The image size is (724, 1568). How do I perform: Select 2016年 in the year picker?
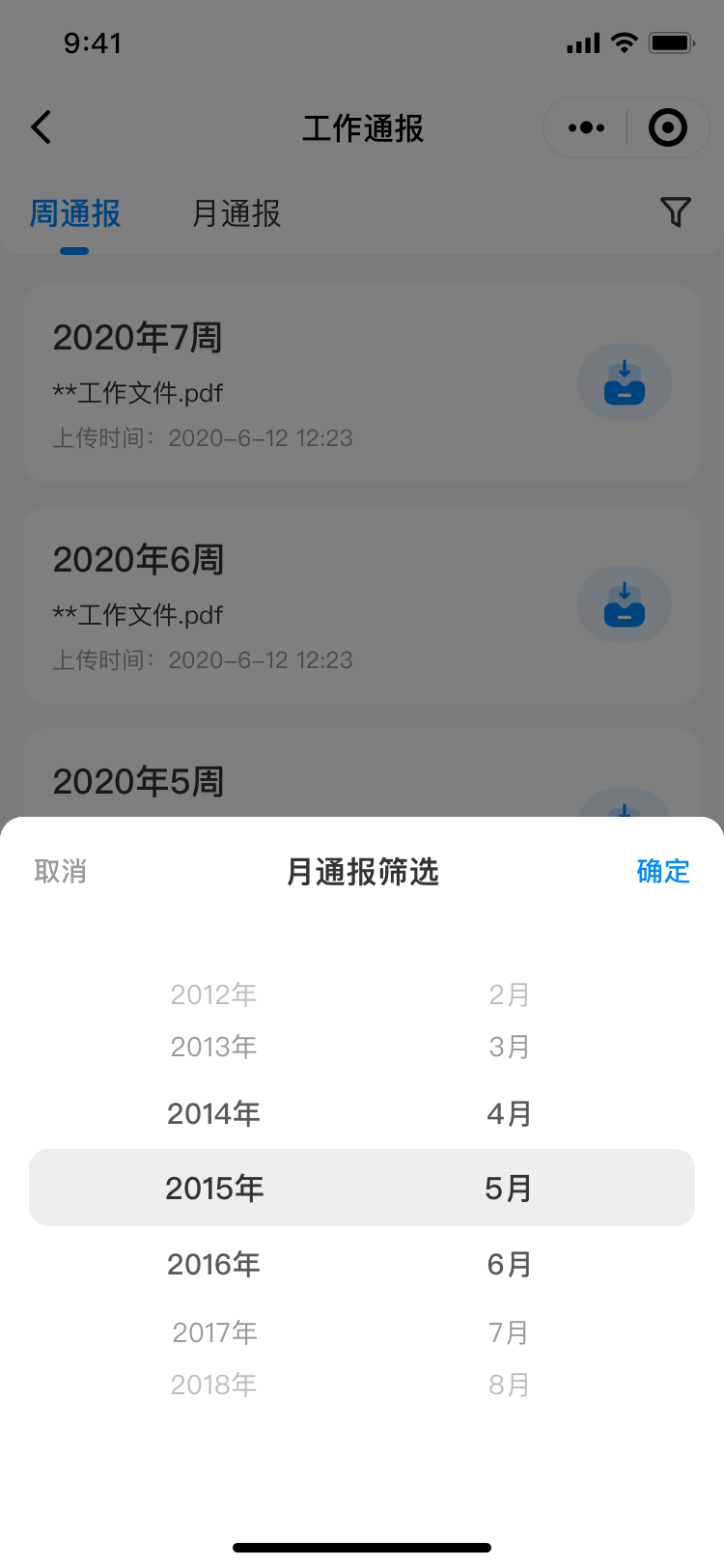213,1264
